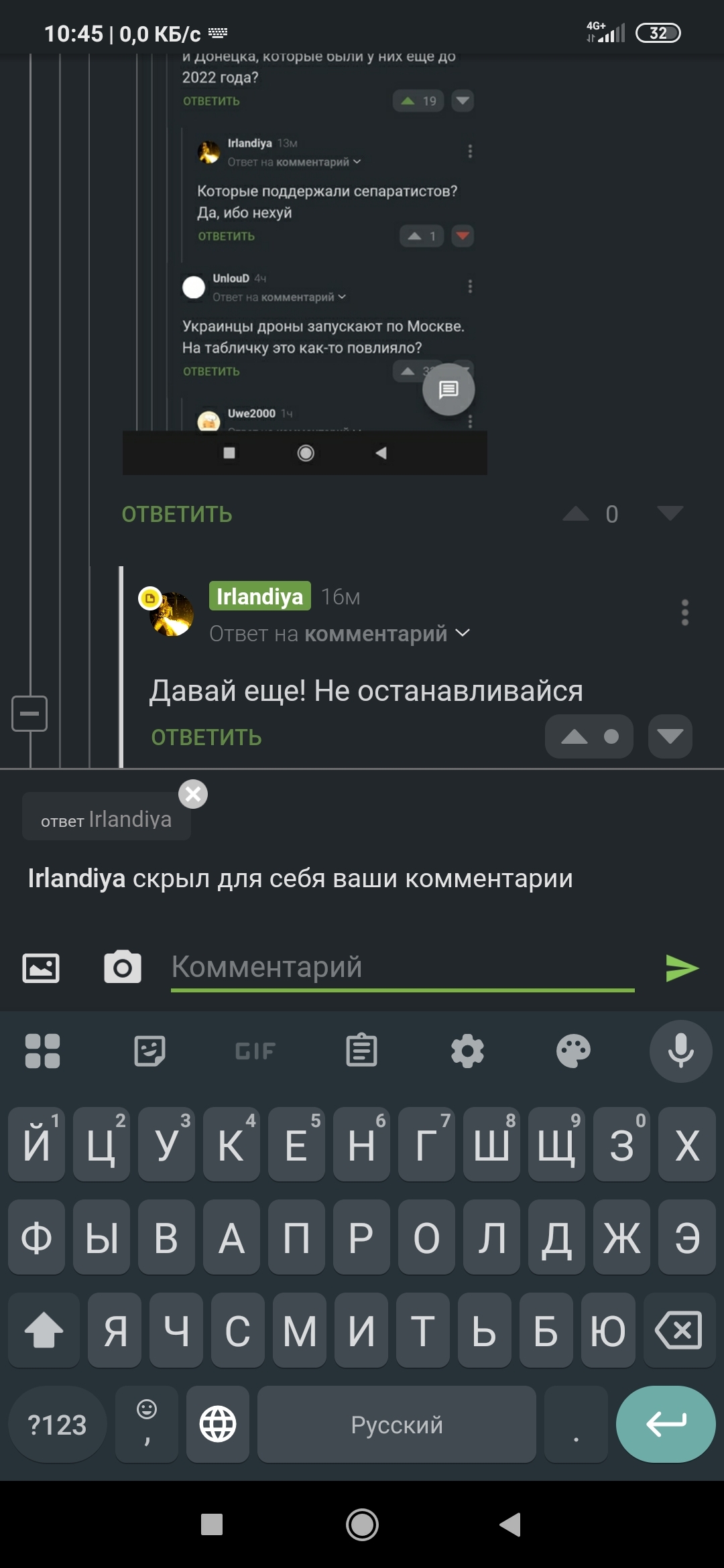Downvote Irlandiya's 'Давай еще!' comment
This screenshot has height=1568, width=724.
click(670, 737)
